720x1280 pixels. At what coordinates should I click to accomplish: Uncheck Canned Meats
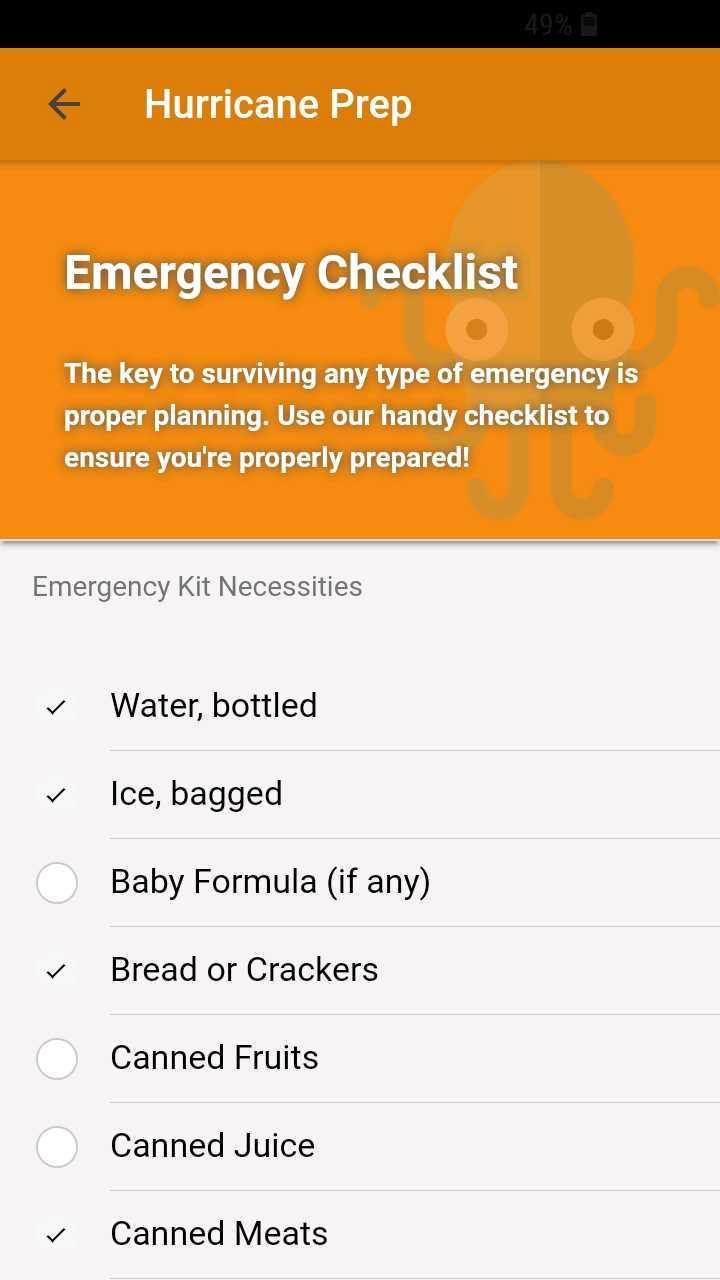pyautogui.click(x=57, y=1235)
